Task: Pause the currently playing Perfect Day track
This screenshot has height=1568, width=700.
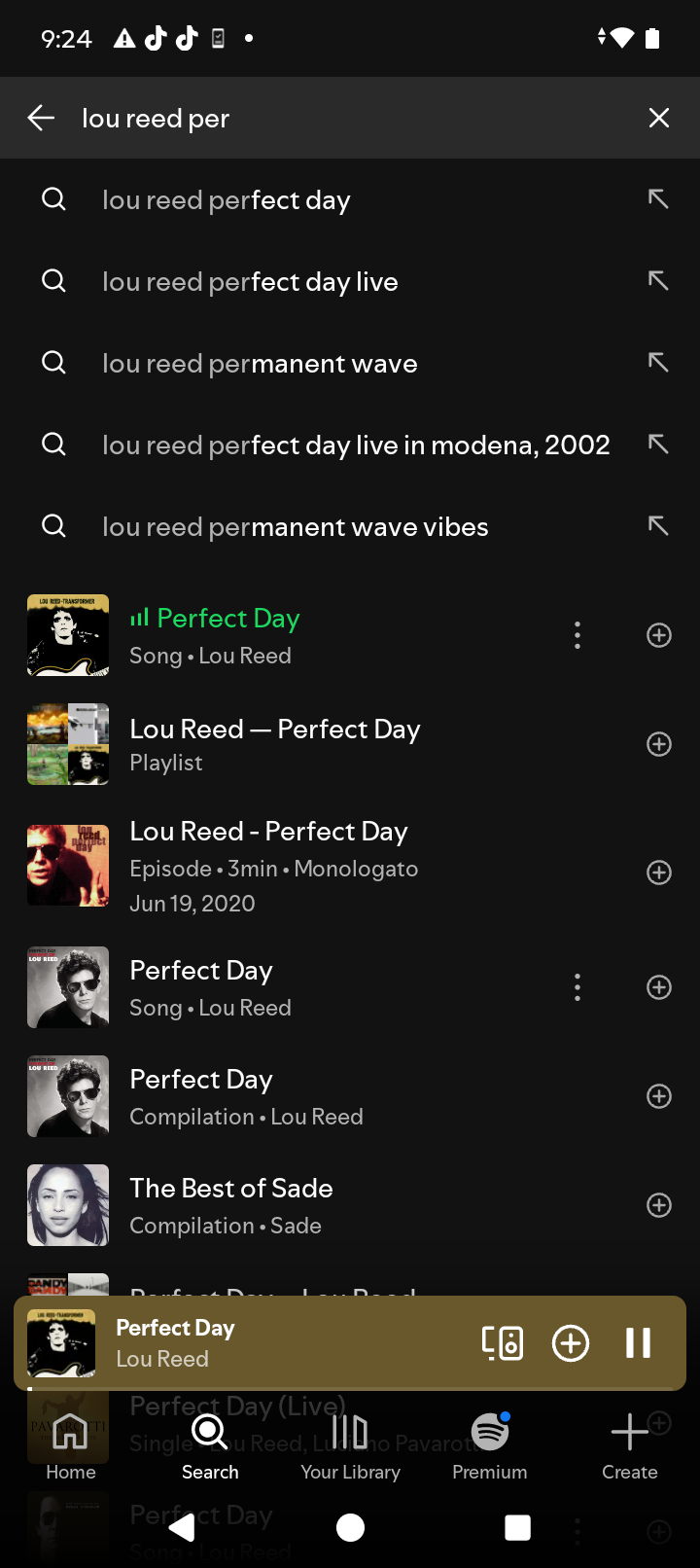Action: point(639,1343)
